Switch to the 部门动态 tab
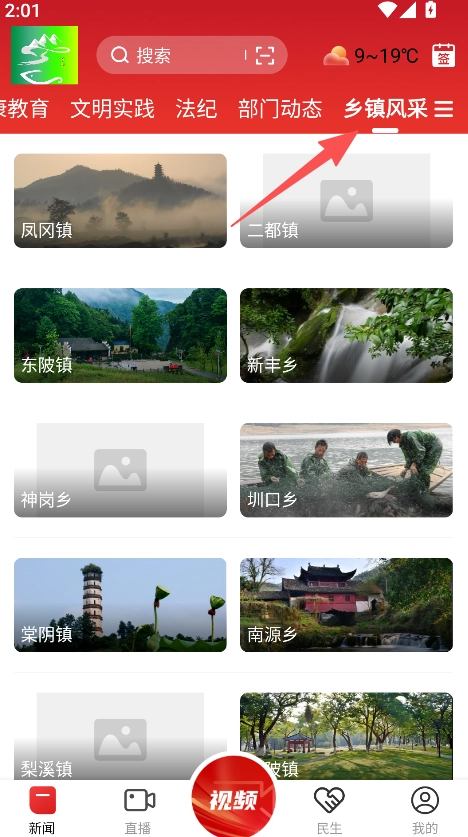 click(280, 109)
